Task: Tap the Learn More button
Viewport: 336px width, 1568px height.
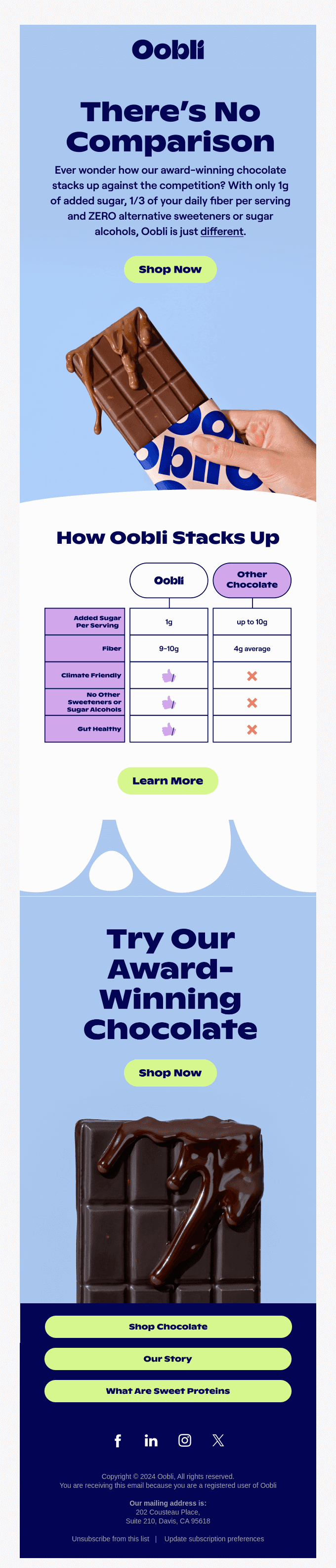Action: 168,780
